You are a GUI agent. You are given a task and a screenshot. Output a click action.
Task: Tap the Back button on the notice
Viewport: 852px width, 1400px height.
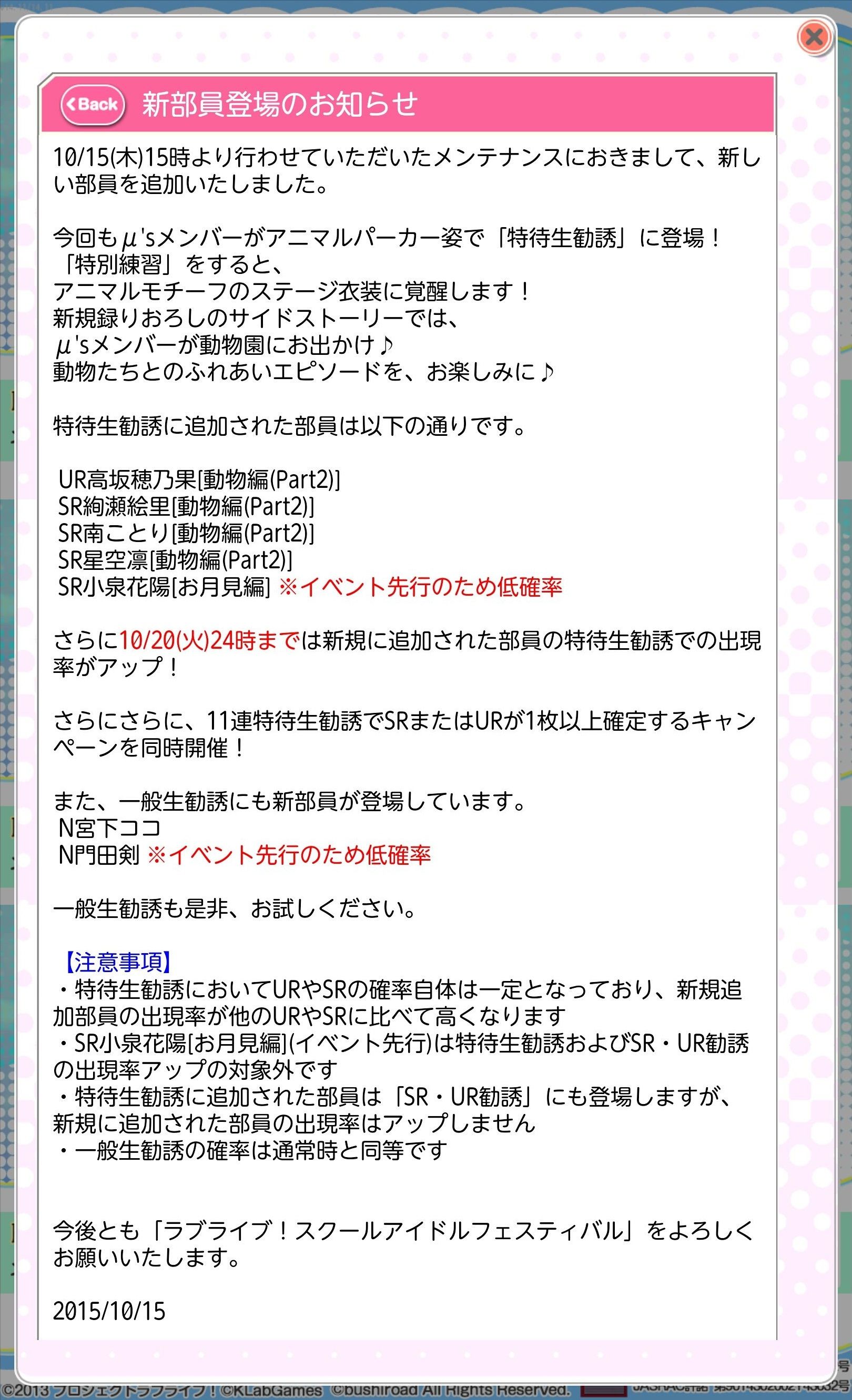[x=93, y=105]
